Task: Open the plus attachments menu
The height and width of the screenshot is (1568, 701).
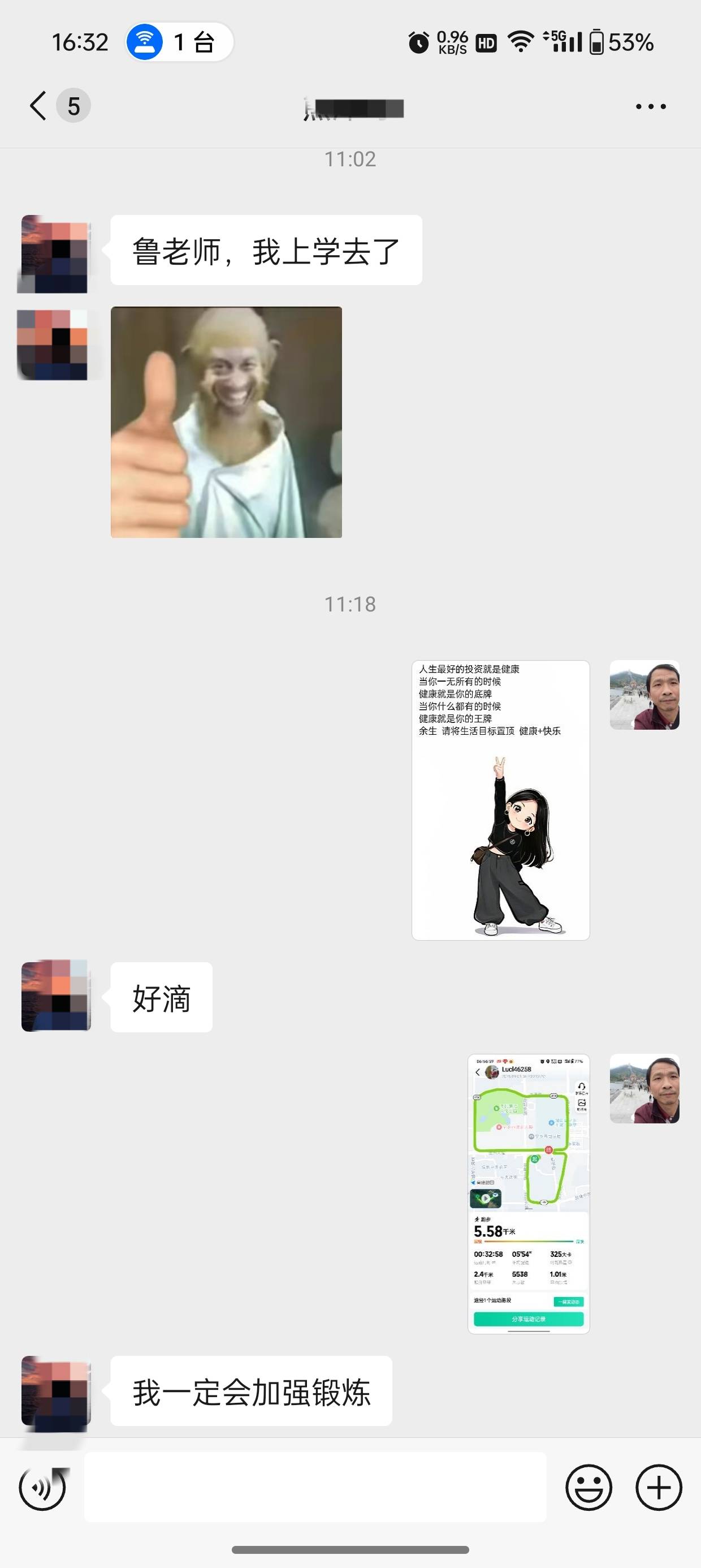Action: (659, 1488)
